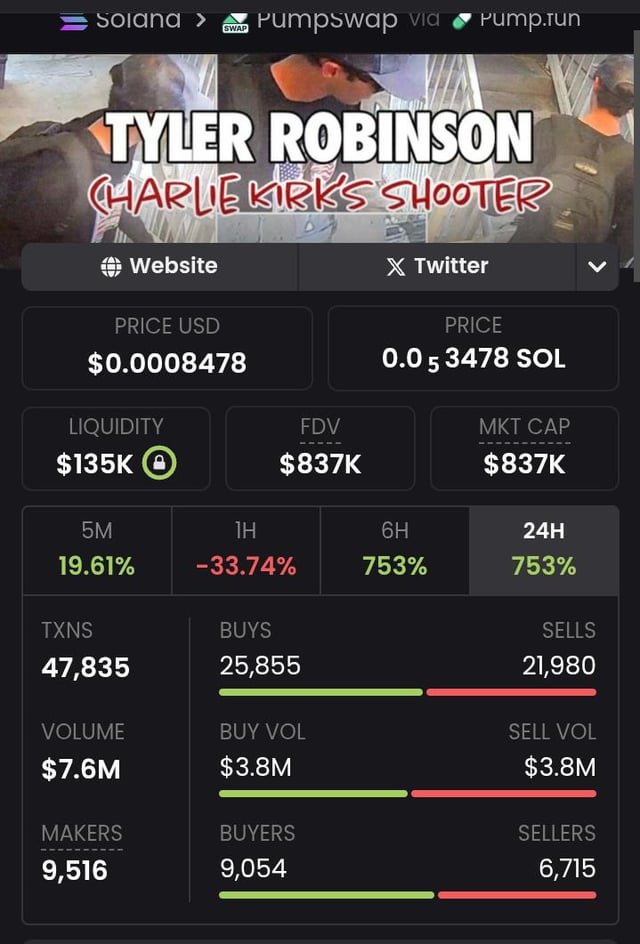Show 6H timeframe statistics

[394, 550]
